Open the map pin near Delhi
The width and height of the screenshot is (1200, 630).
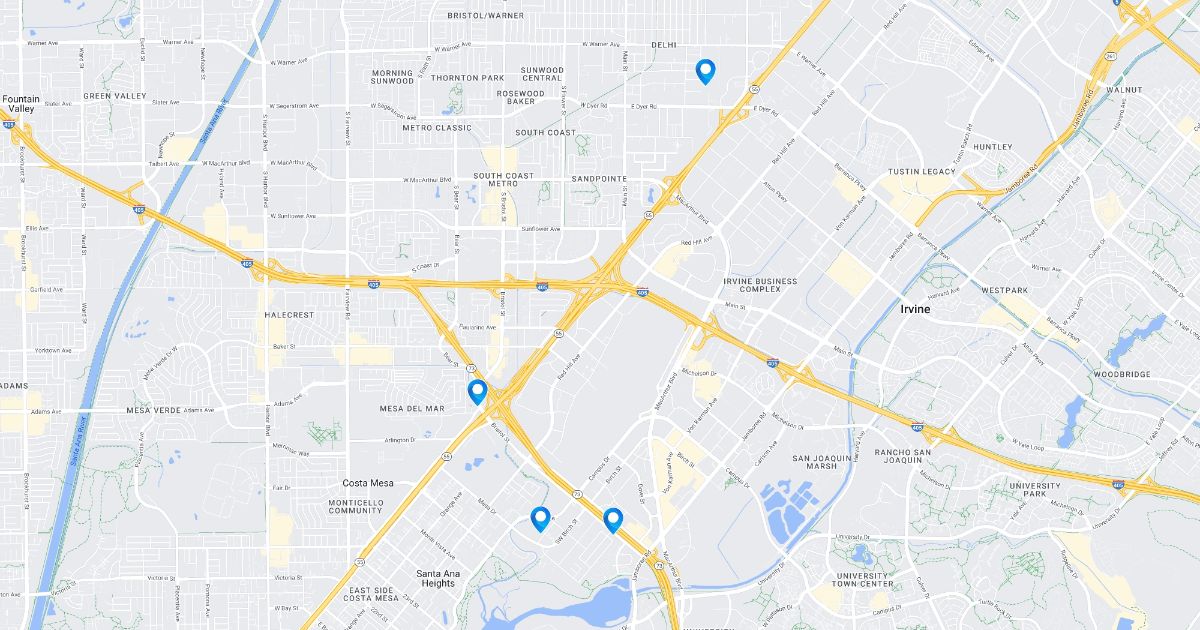pyautogui.click(x=705, y=71)
